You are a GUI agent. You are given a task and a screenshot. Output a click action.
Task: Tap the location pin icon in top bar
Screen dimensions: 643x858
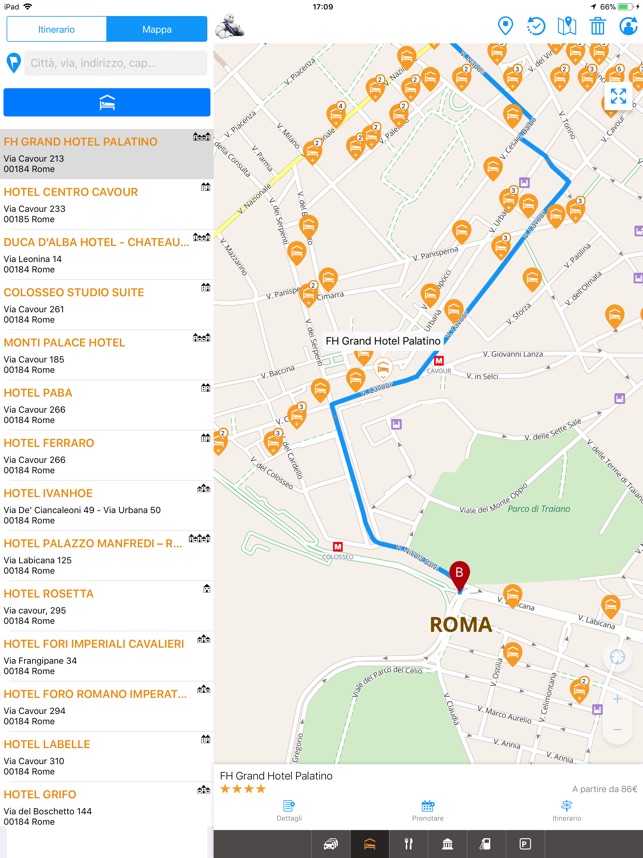506,27
